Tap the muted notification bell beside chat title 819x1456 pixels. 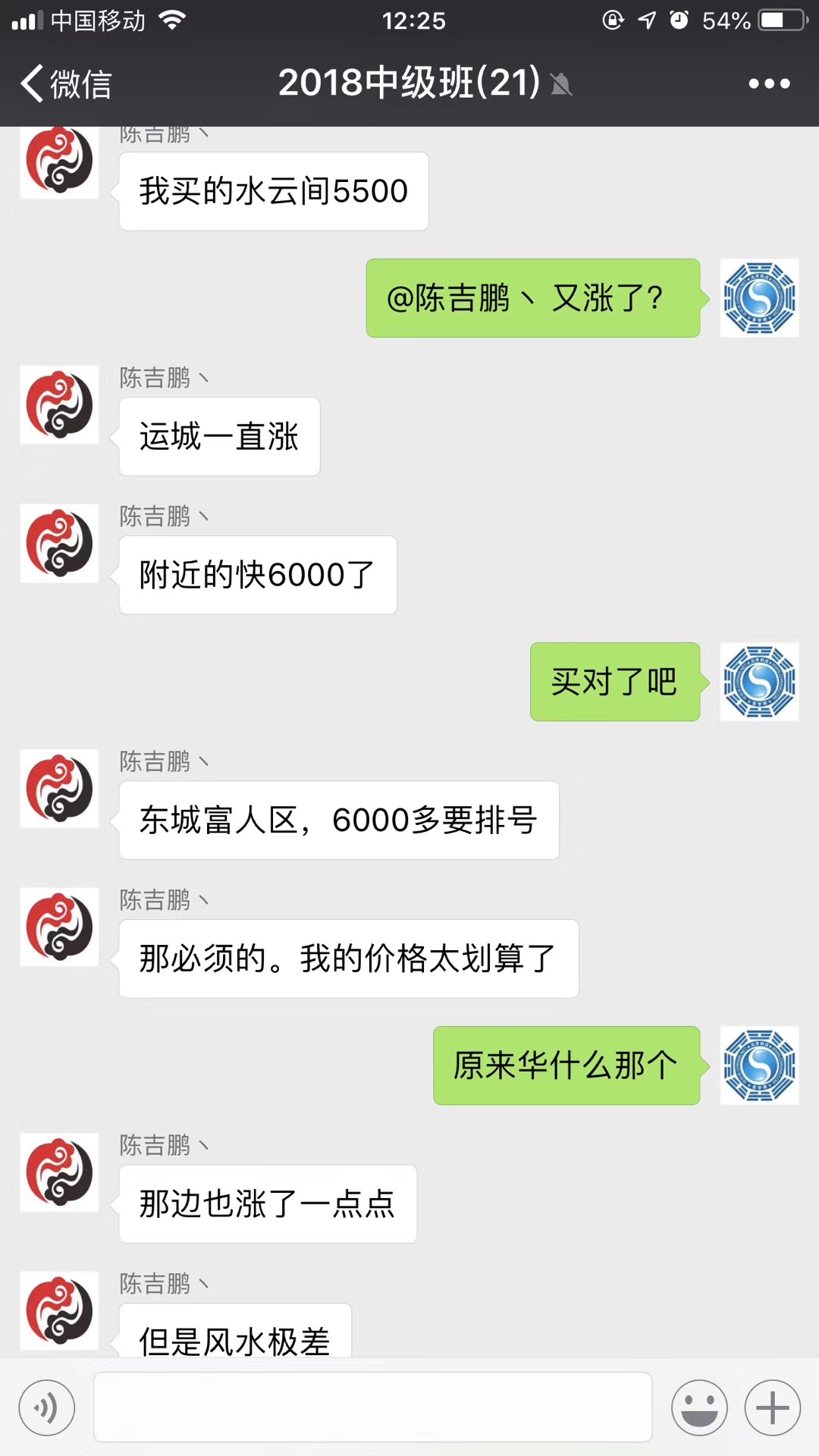(x=560, y=85)
